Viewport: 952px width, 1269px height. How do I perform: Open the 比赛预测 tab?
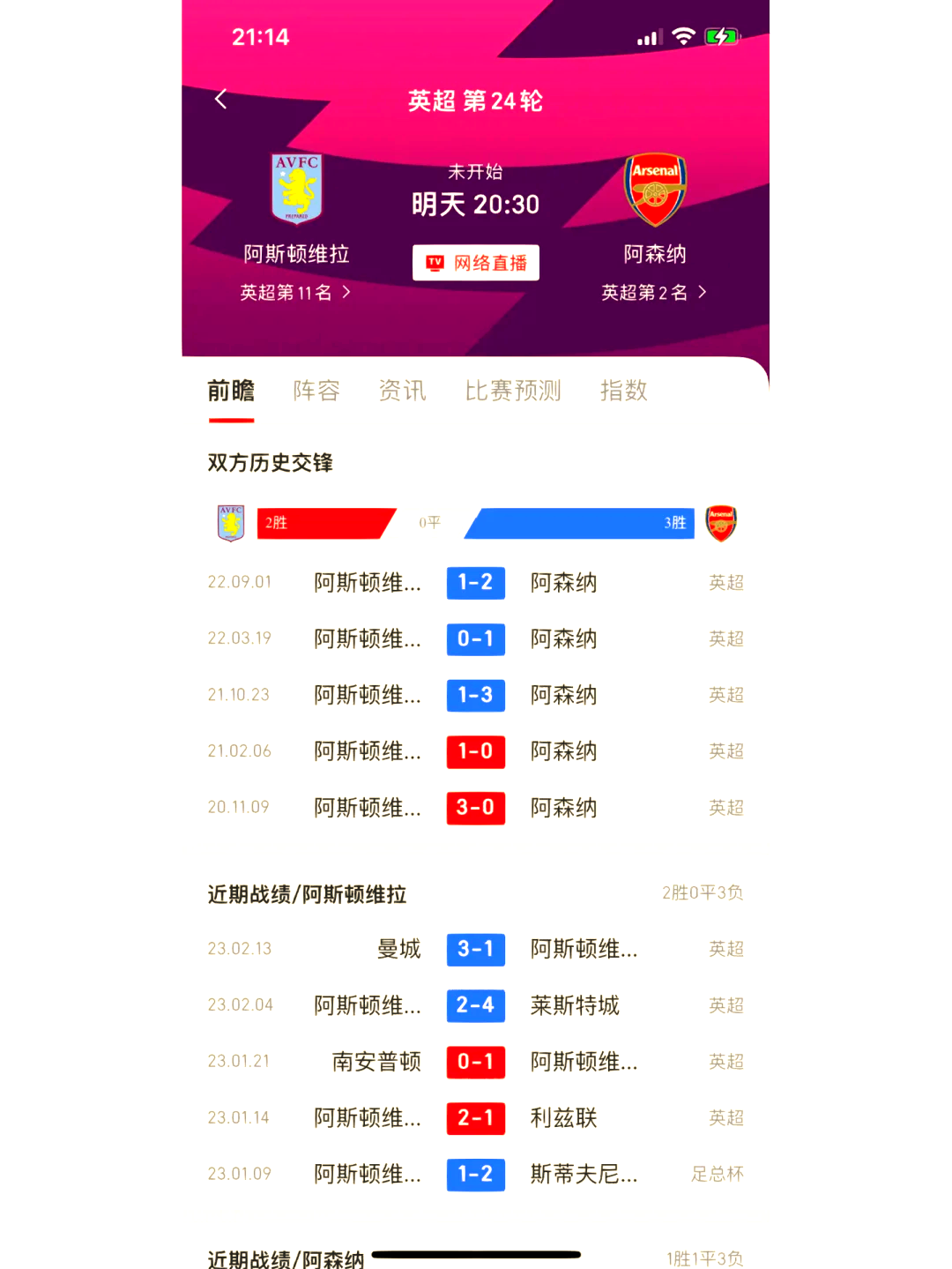514,391
